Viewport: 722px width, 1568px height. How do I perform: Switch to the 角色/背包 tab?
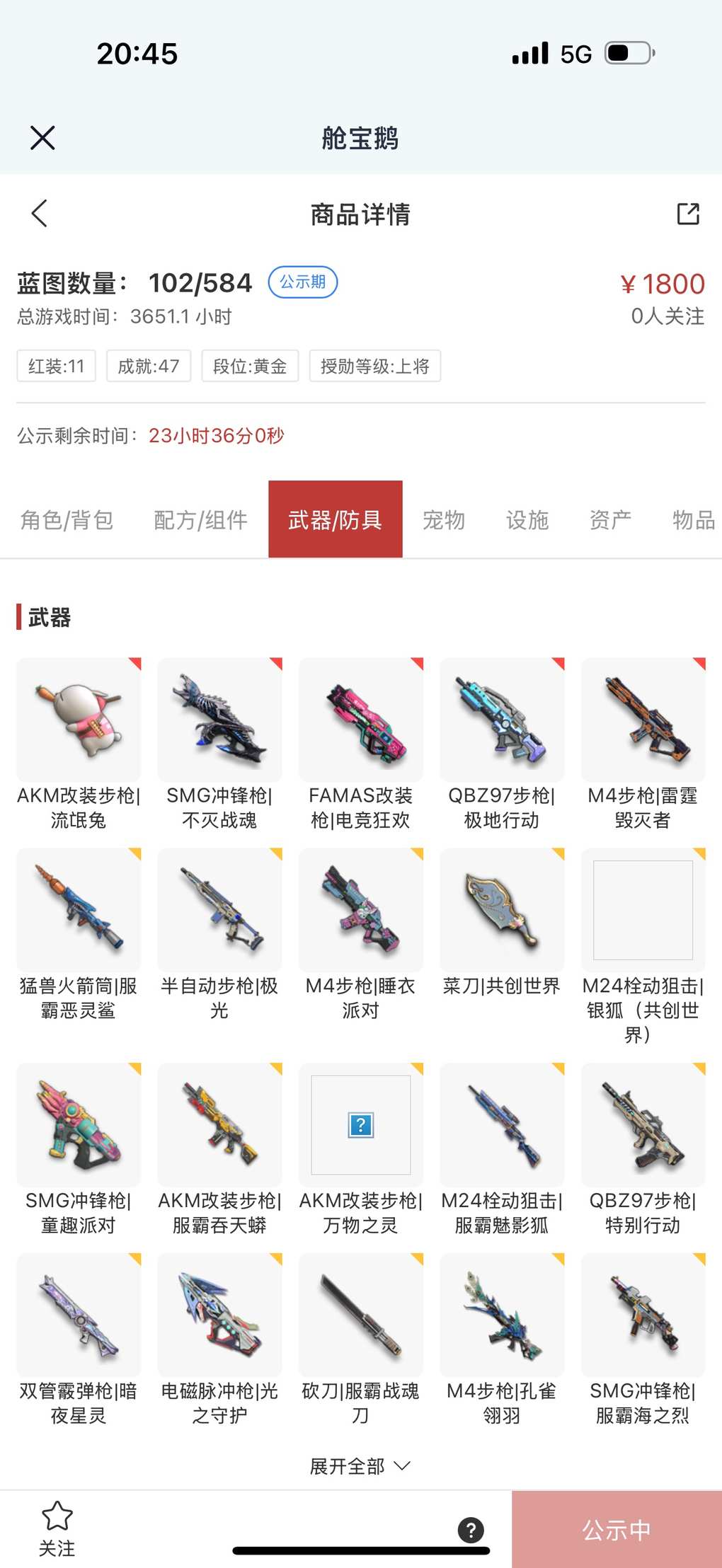coord(67,520)
